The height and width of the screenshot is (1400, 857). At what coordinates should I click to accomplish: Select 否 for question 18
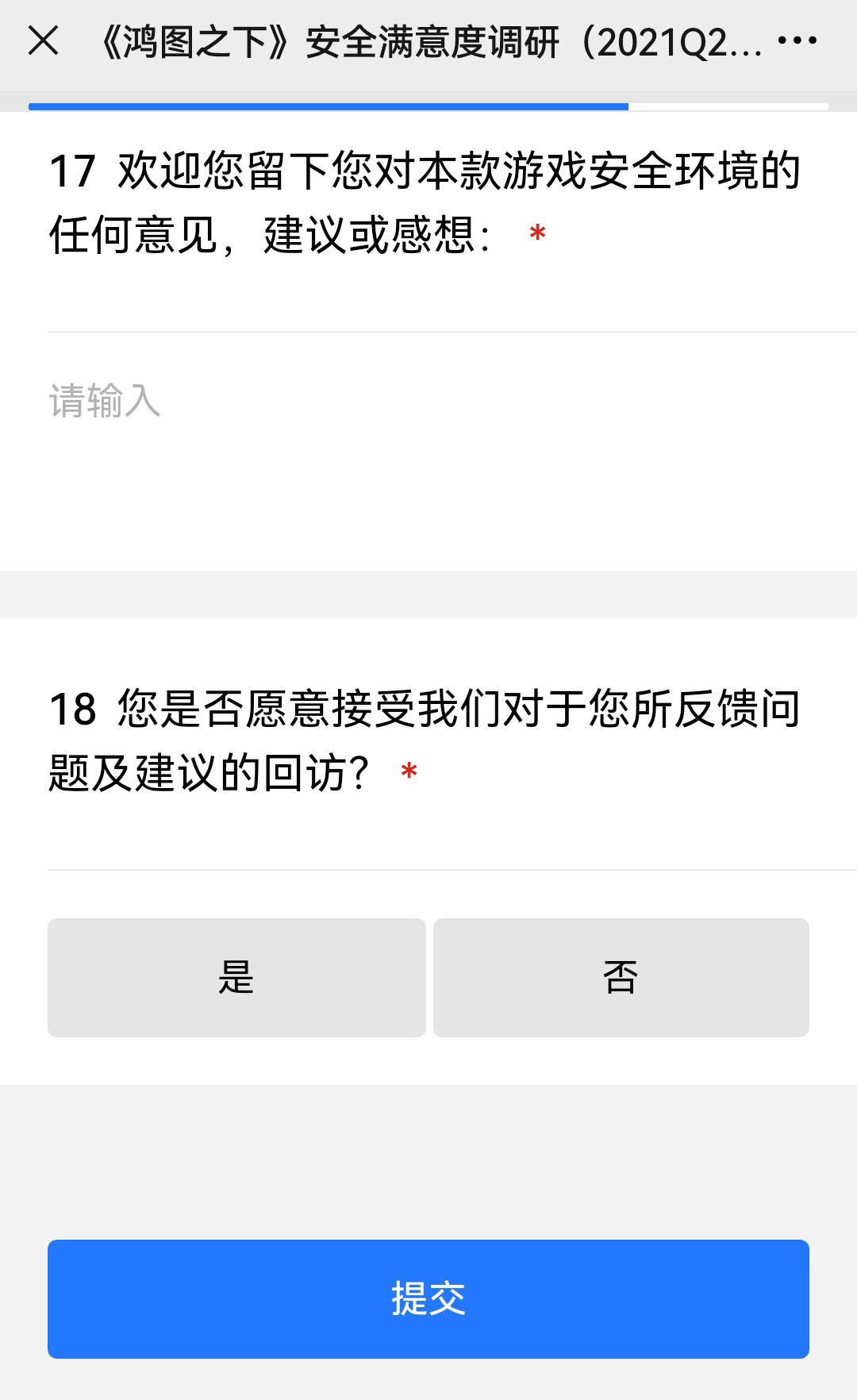tap(621, 977)
